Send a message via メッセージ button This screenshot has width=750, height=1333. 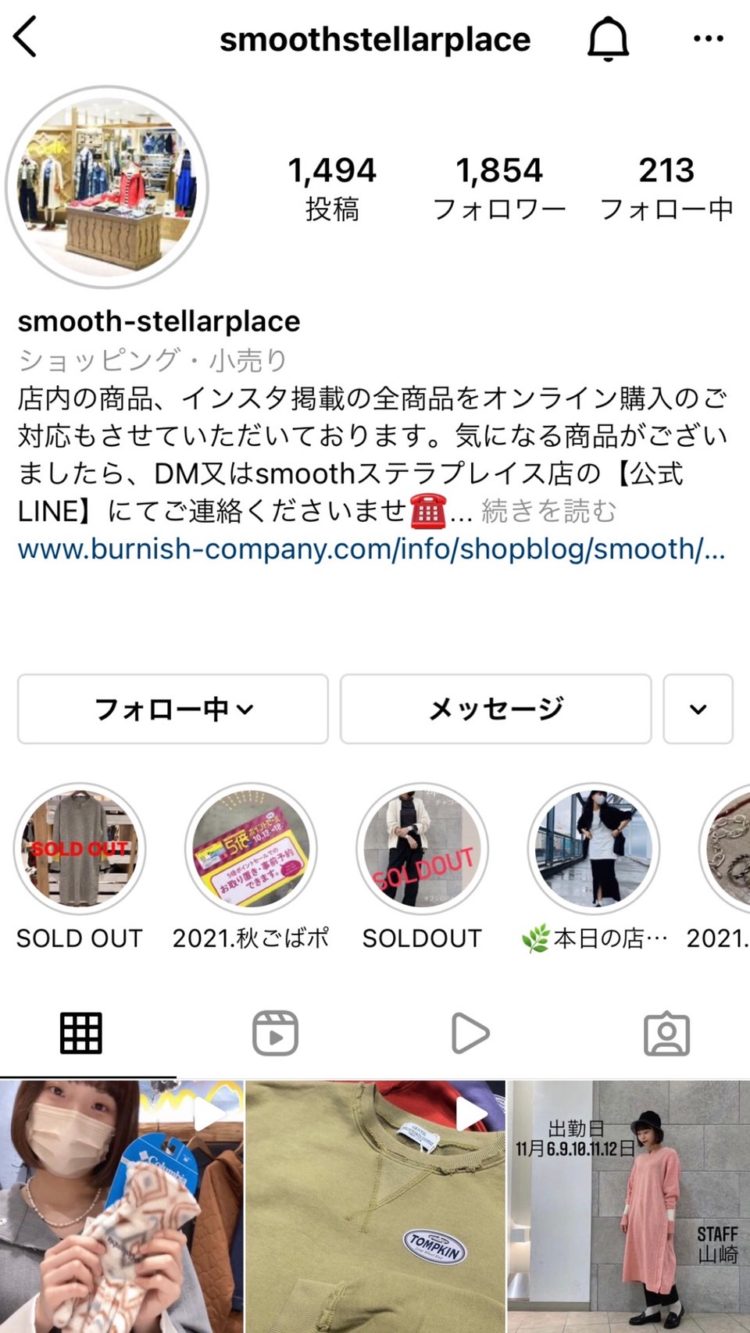point(496,709)
